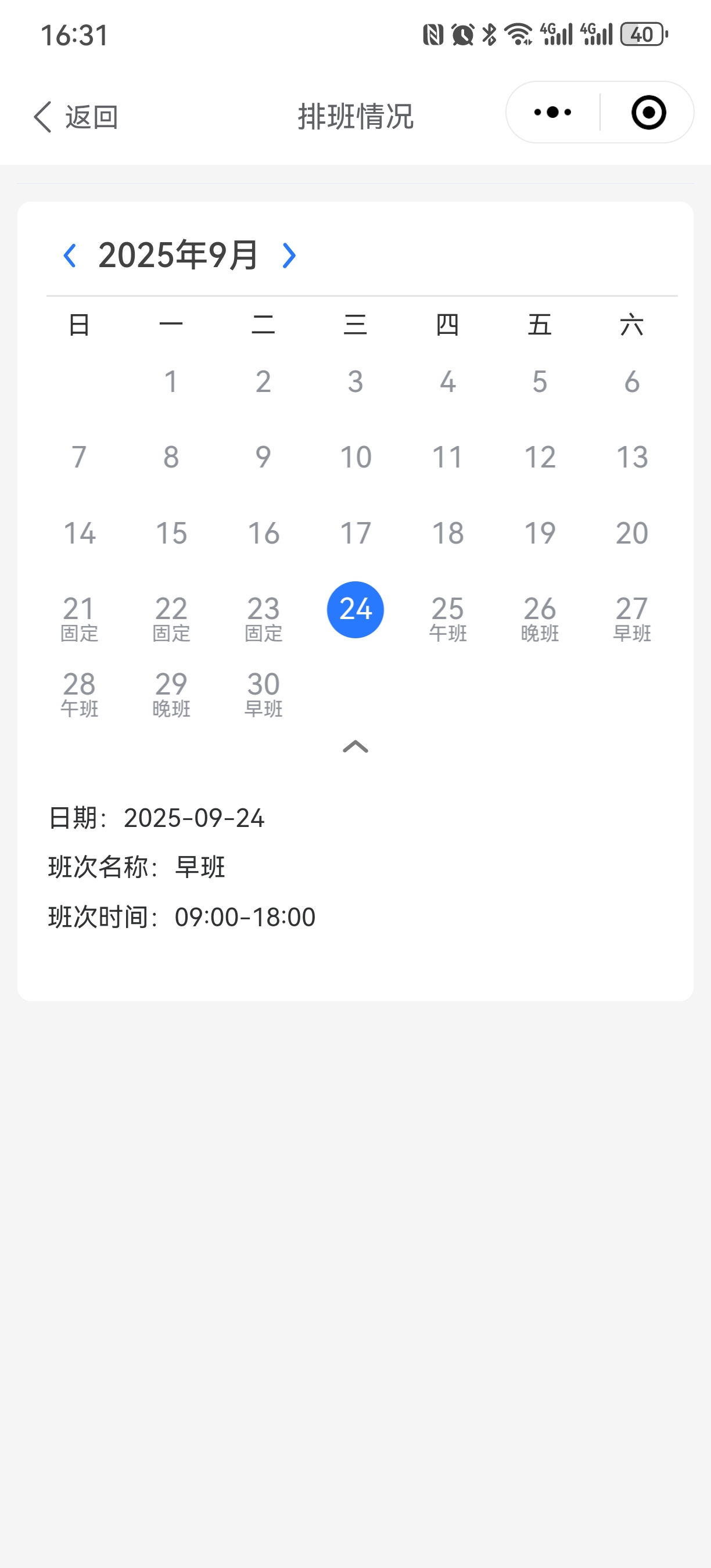Select September 25 with 午班 shift
Viewport: 711px width, 1568px height.
point(448,616)
